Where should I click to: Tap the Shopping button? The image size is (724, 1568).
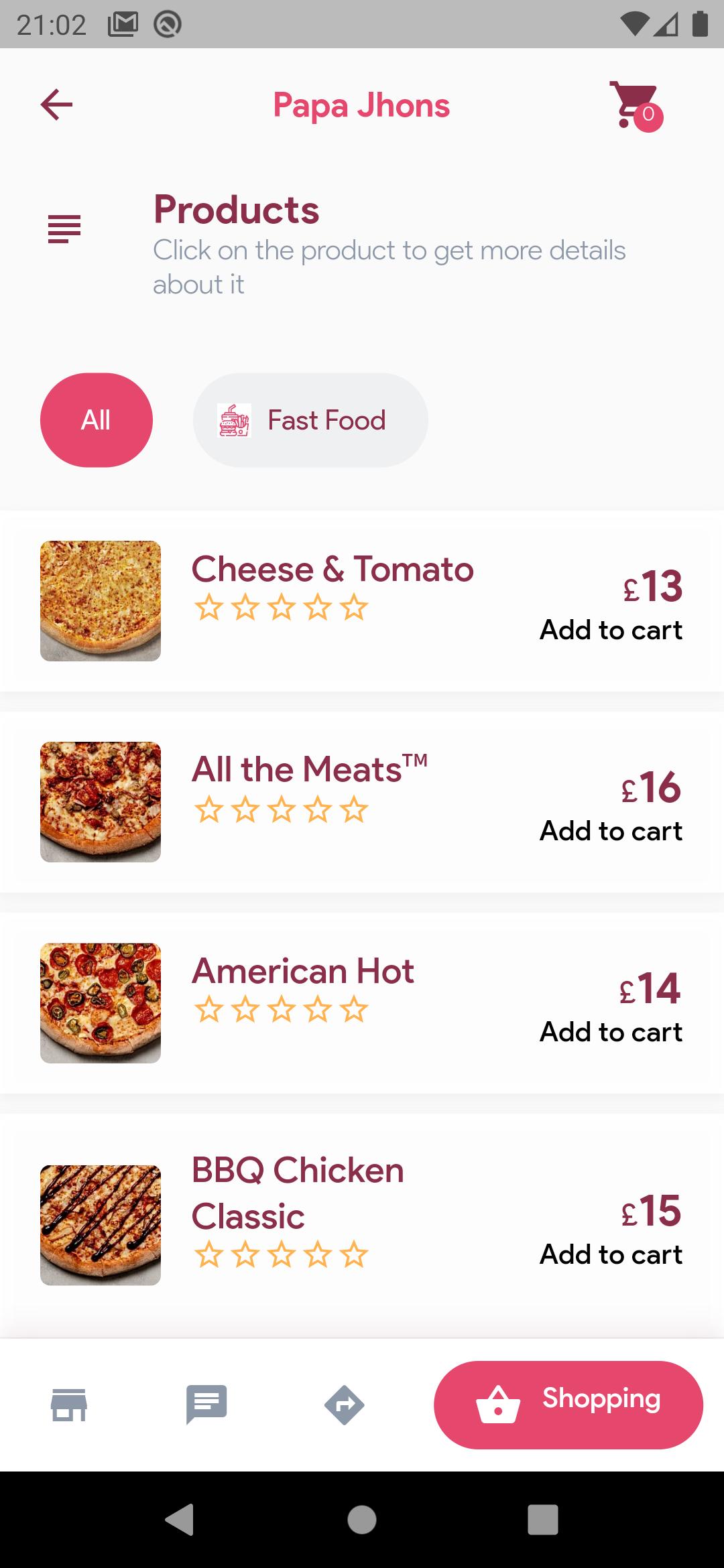pyautogui.click(x=568, y=1404)
